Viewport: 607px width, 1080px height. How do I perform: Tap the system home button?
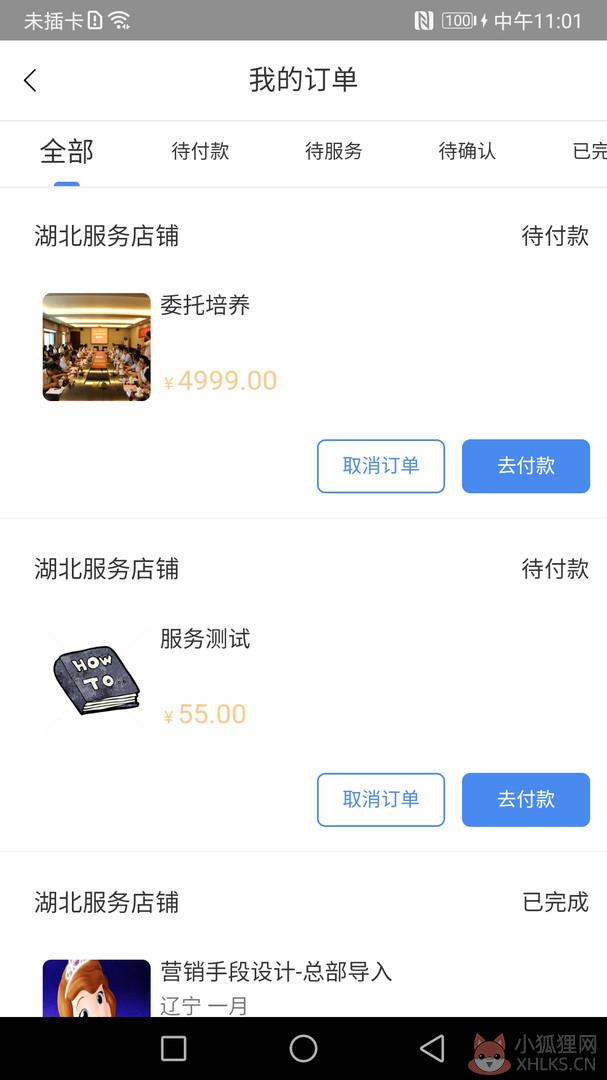pos(303,1048)
